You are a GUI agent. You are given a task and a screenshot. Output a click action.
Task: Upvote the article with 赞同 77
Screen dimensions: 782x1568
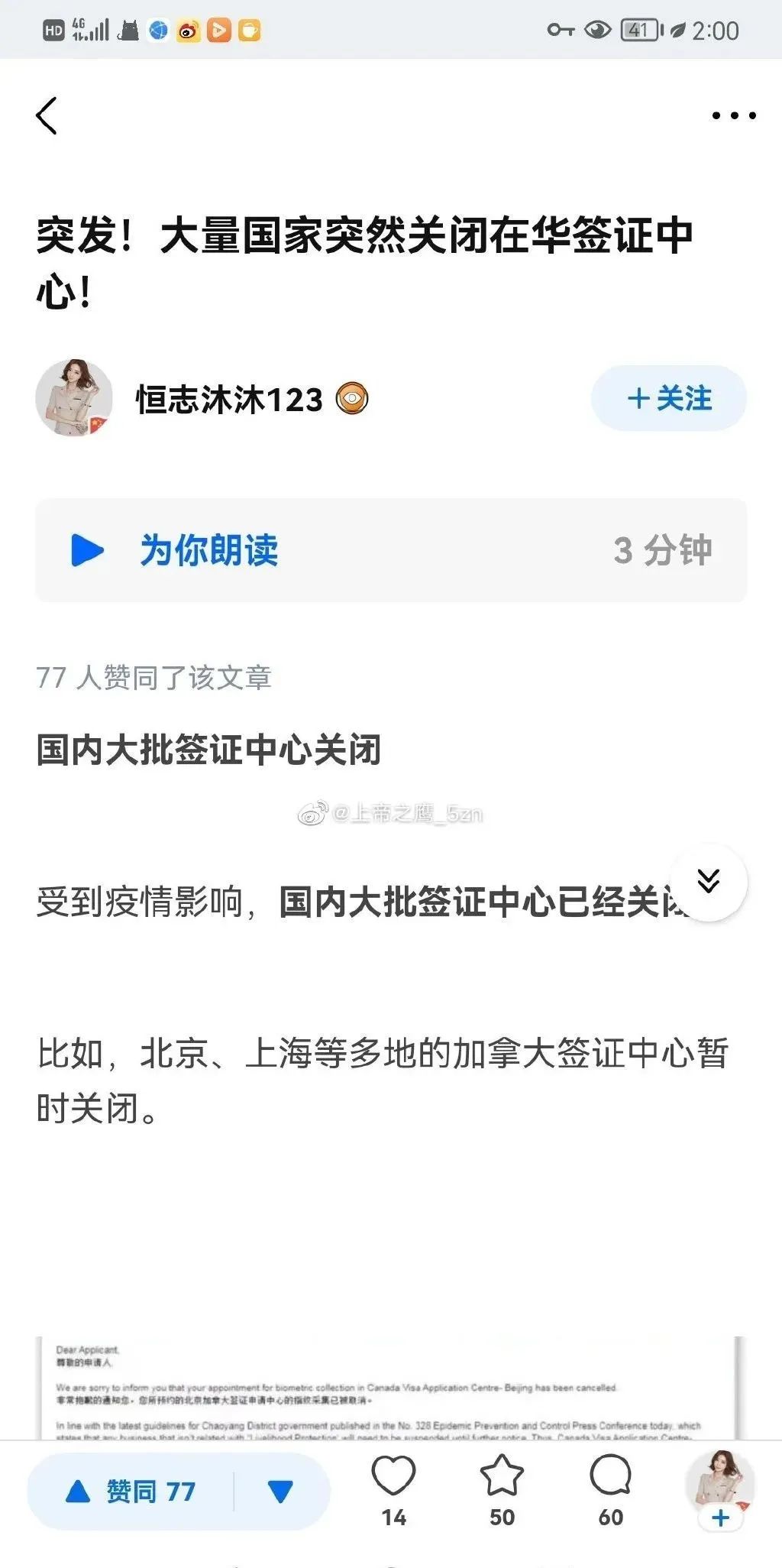point(131,1491)
